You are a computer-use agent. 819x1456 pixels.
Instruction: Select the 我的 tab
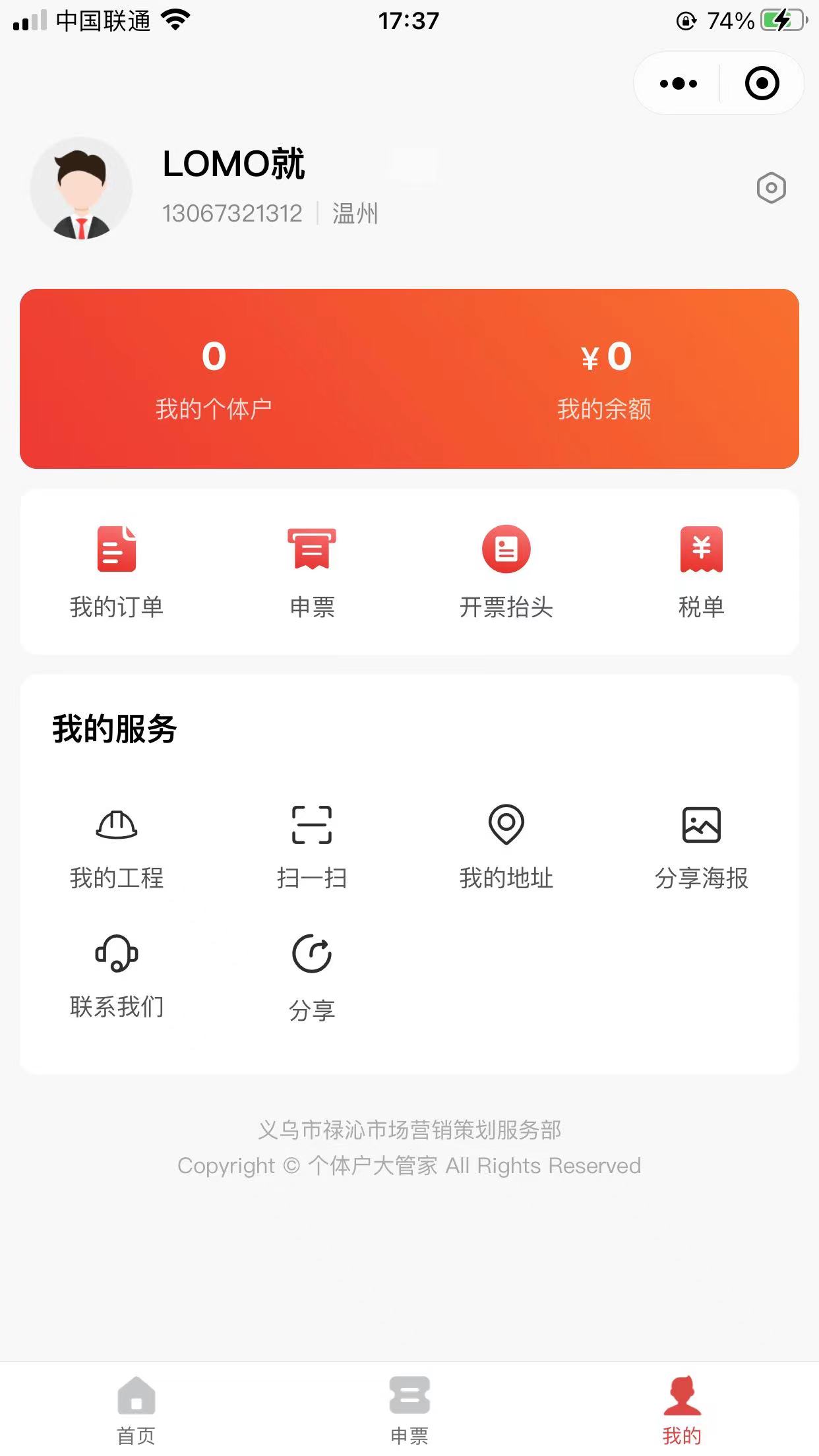[682, 1409]
